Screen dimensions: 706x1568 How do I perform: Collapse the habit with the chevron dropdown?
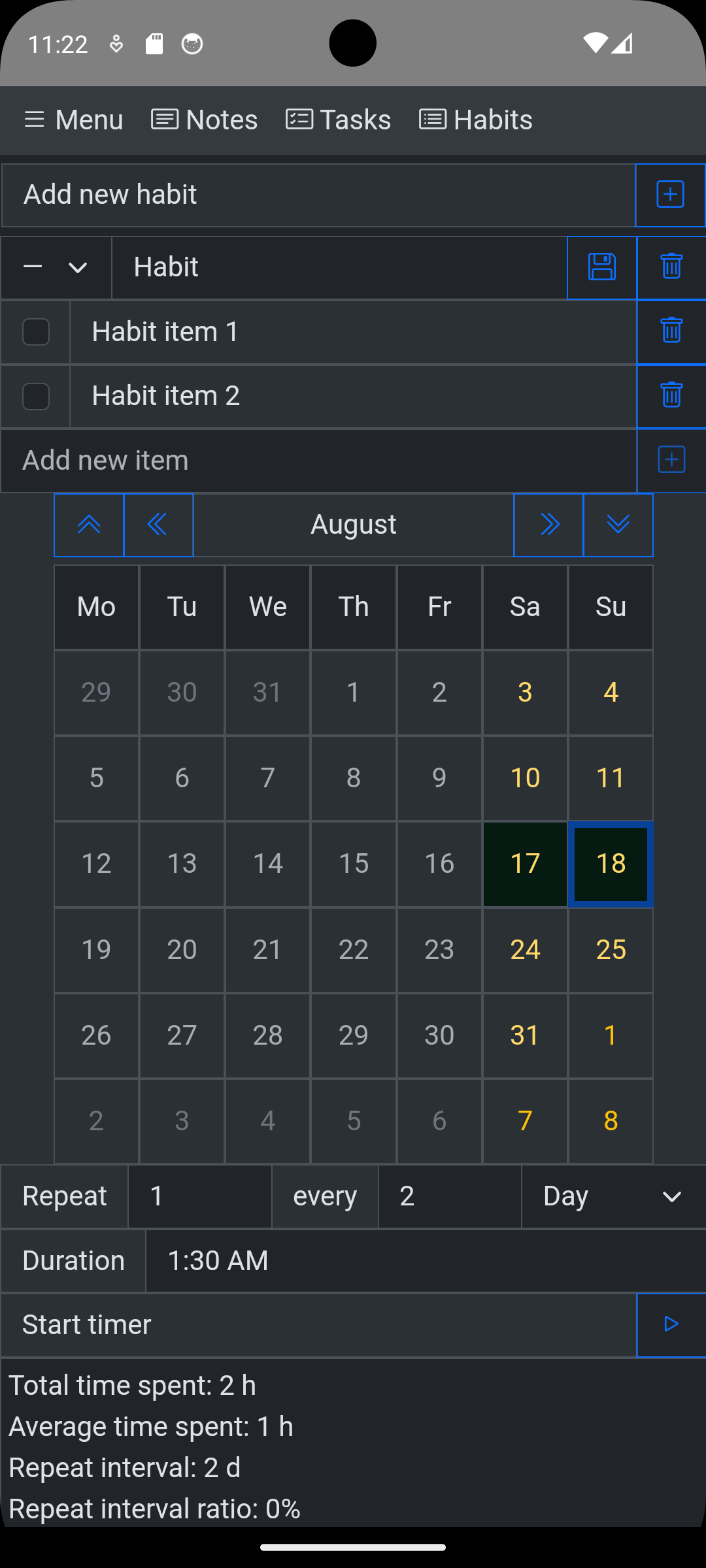coord(78,267)
